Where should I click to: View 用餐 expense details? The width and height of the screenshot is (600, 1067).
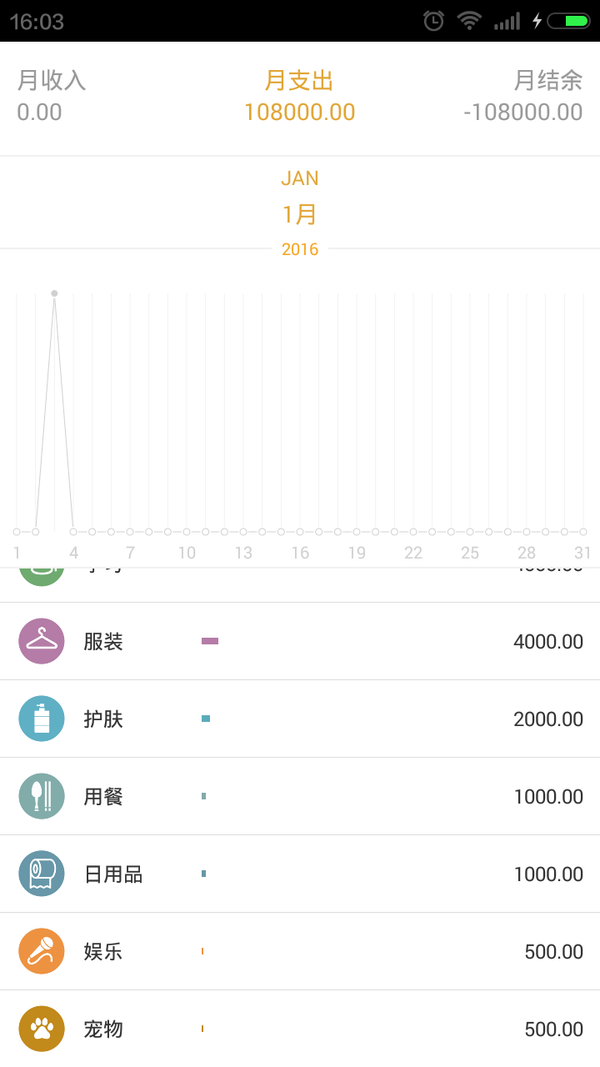[300, 796]
